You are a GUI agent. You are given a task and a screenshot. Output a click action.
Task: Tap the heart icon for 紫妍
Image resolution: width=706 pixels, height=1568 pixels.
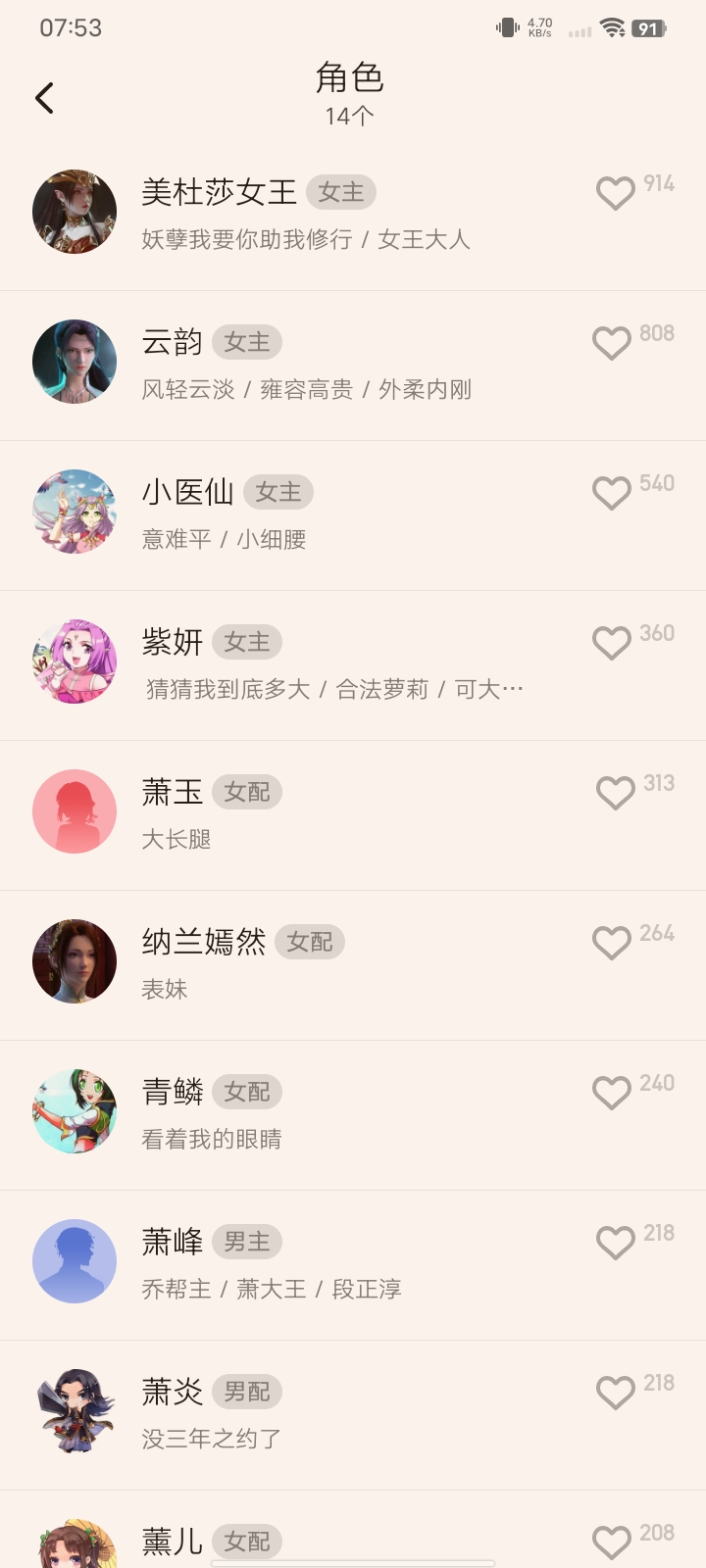pos(612,643)
